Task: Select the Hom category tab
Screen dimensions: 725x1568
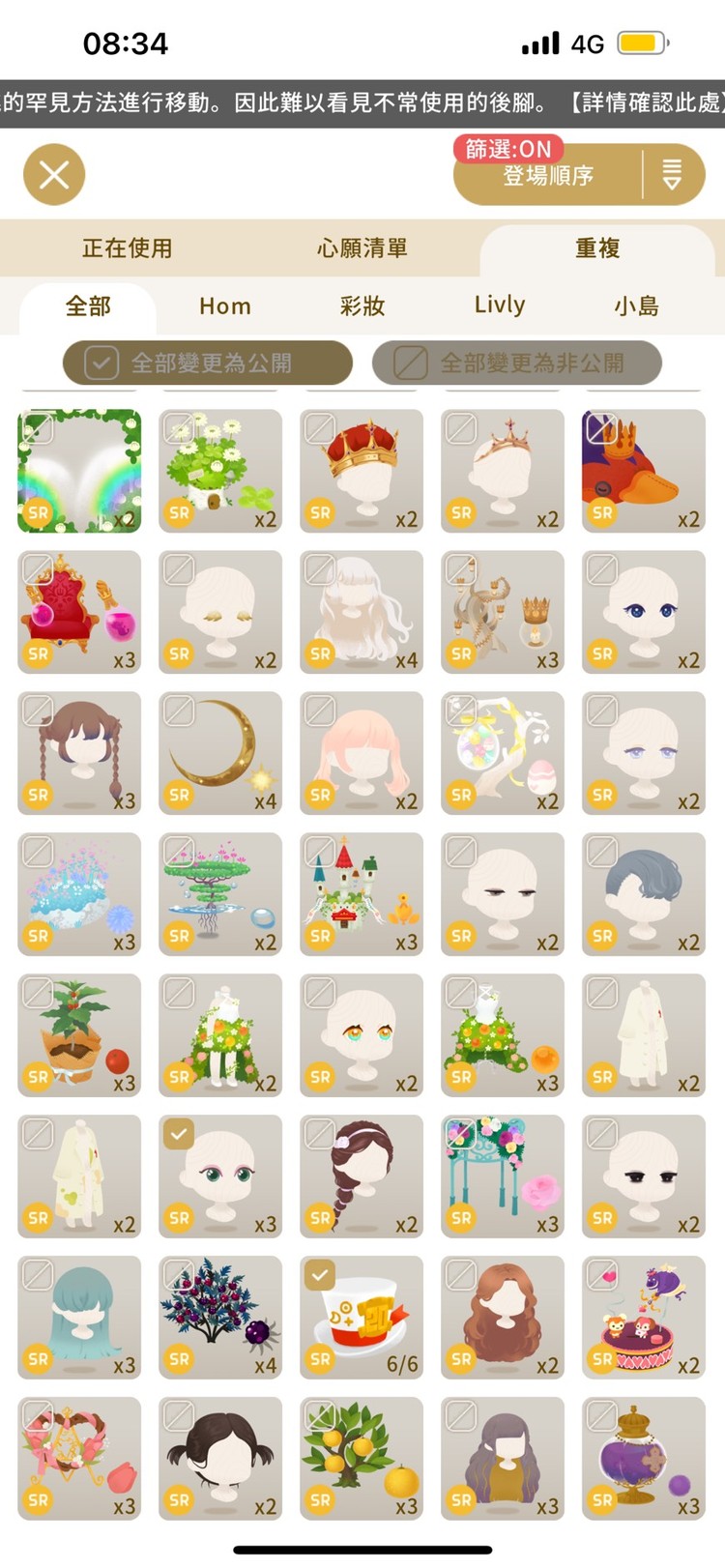Action: coord(224,306)
